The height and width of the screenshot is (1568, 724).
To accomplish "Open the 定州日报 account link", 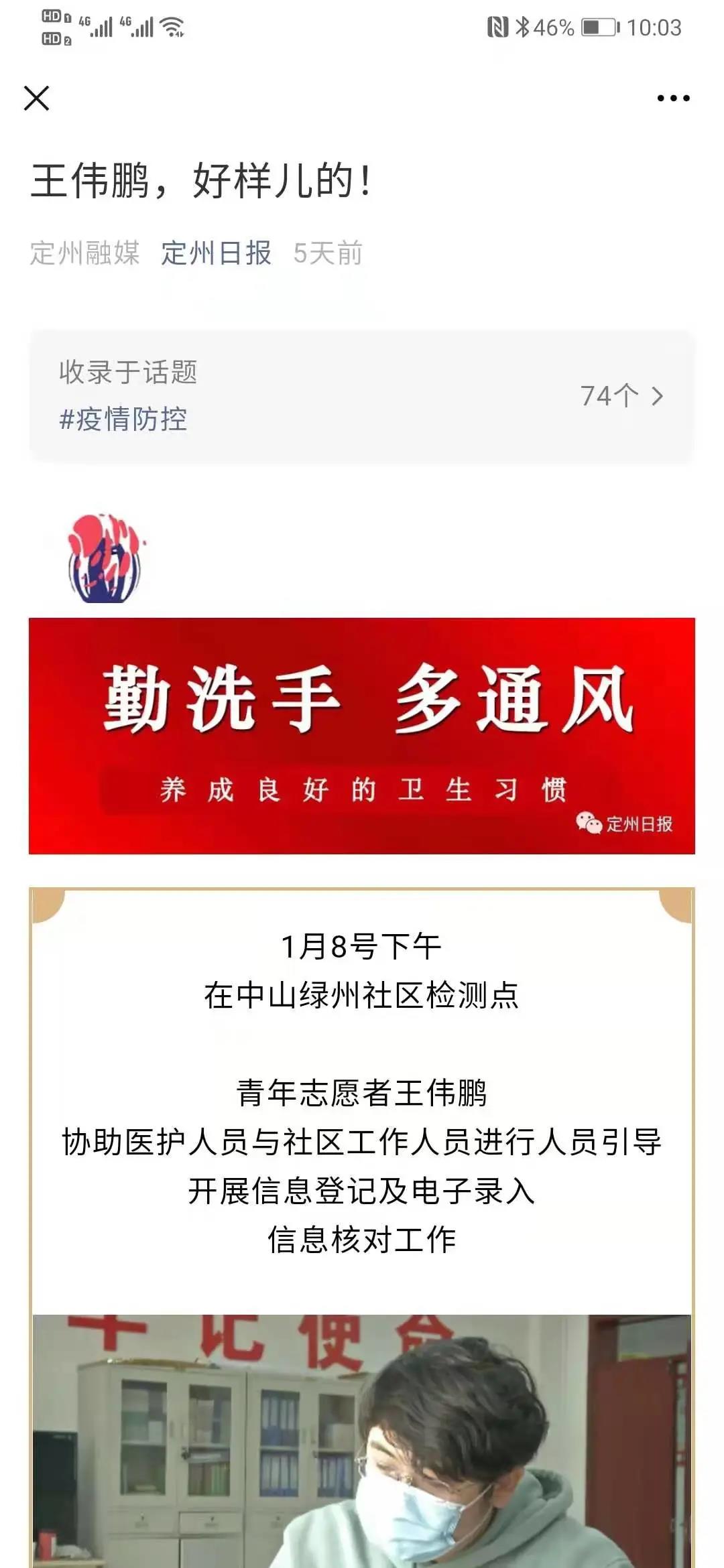I will [216, 253].
